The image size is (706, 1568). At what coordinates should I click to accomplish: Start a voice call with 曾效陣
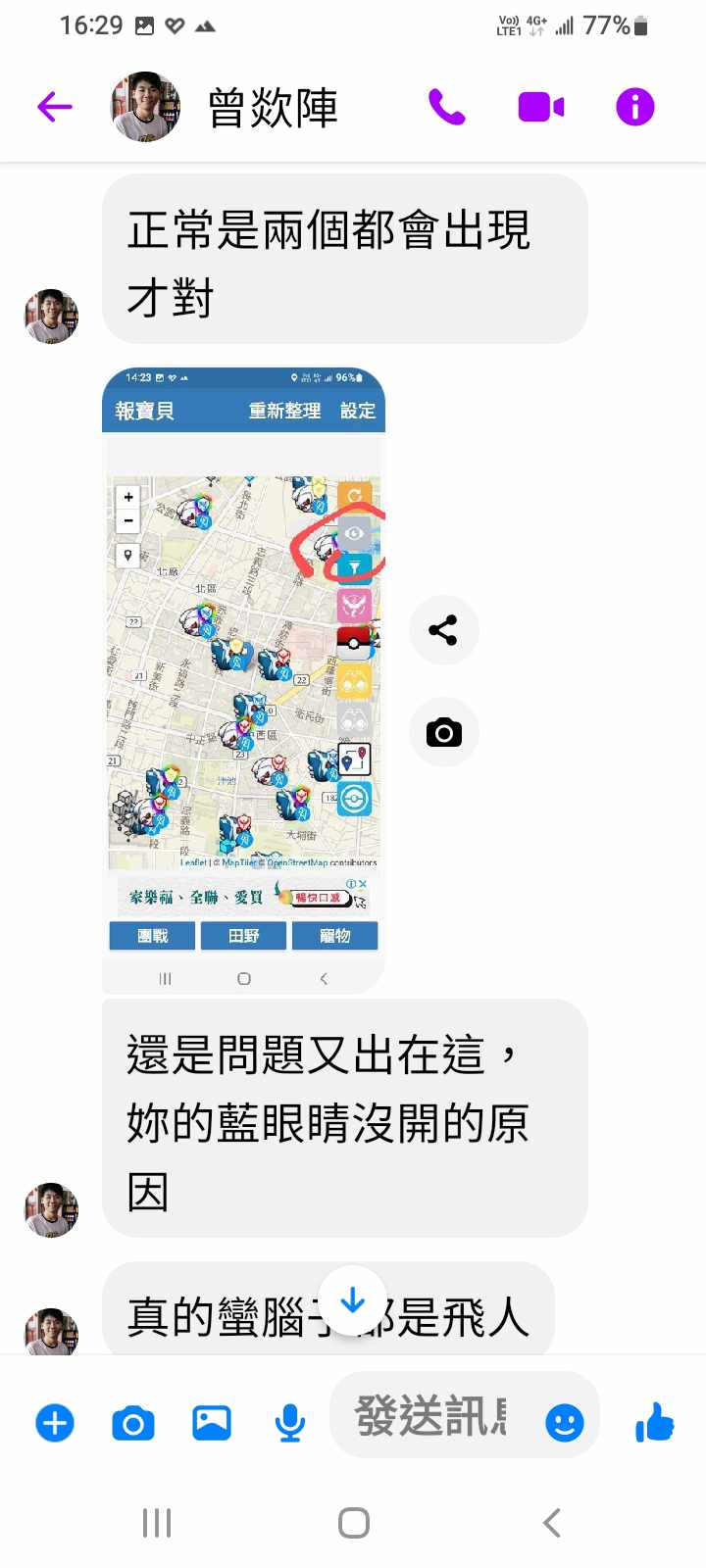[446, 107]
